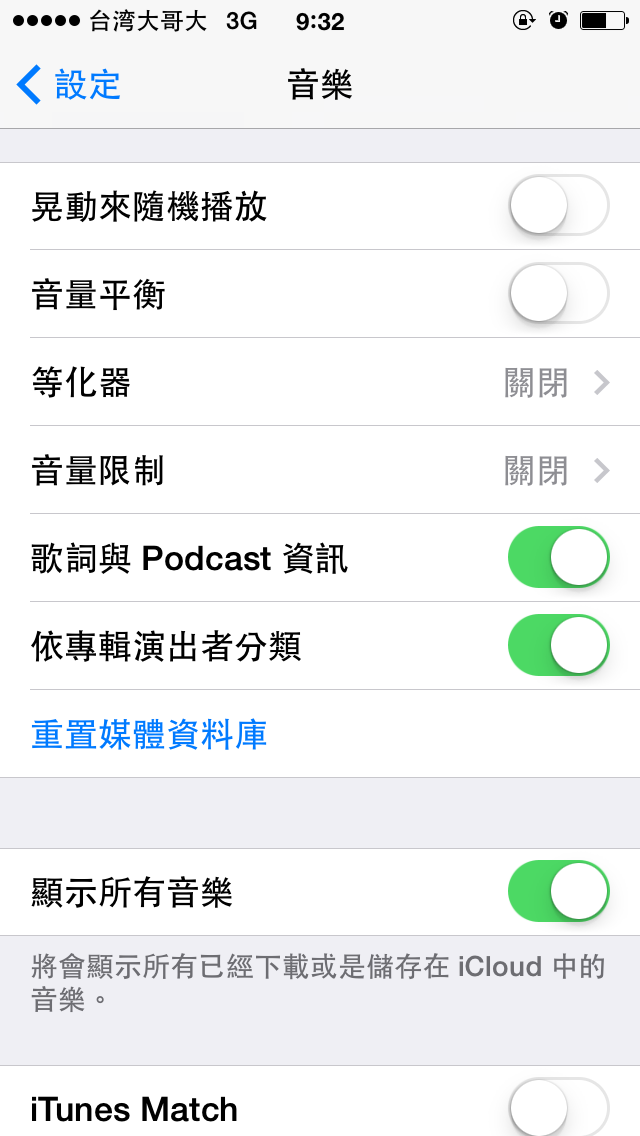Enable iTunes Match

(x=559, y=1107)
